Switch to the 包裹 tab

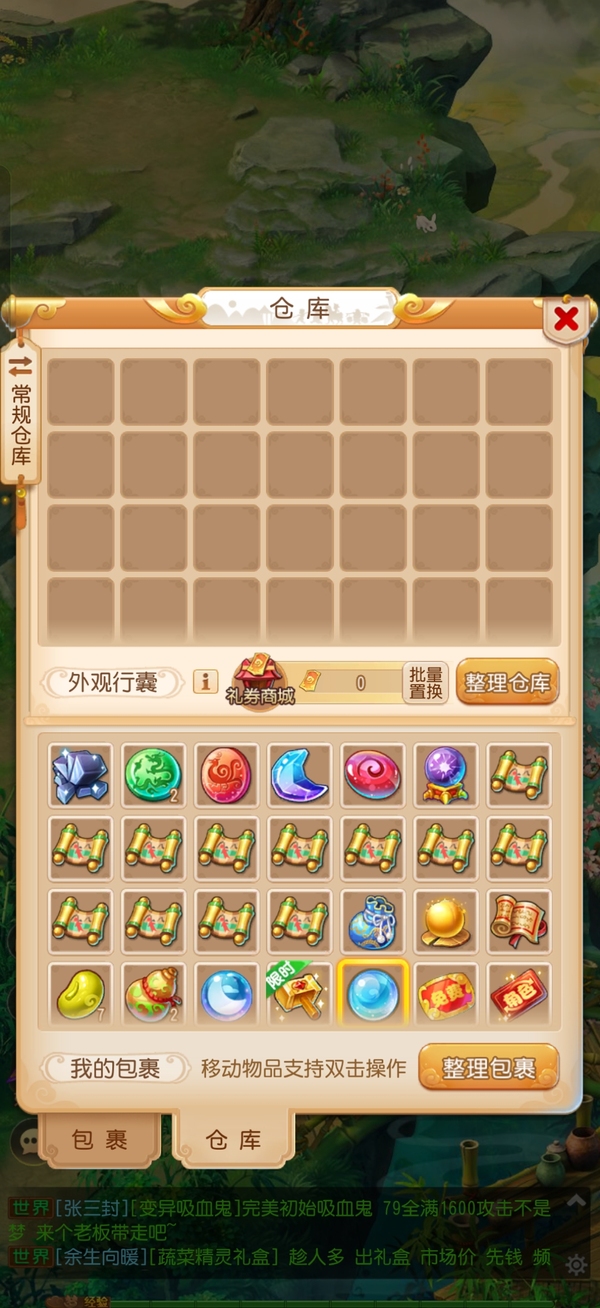[x=100, y=1140]
